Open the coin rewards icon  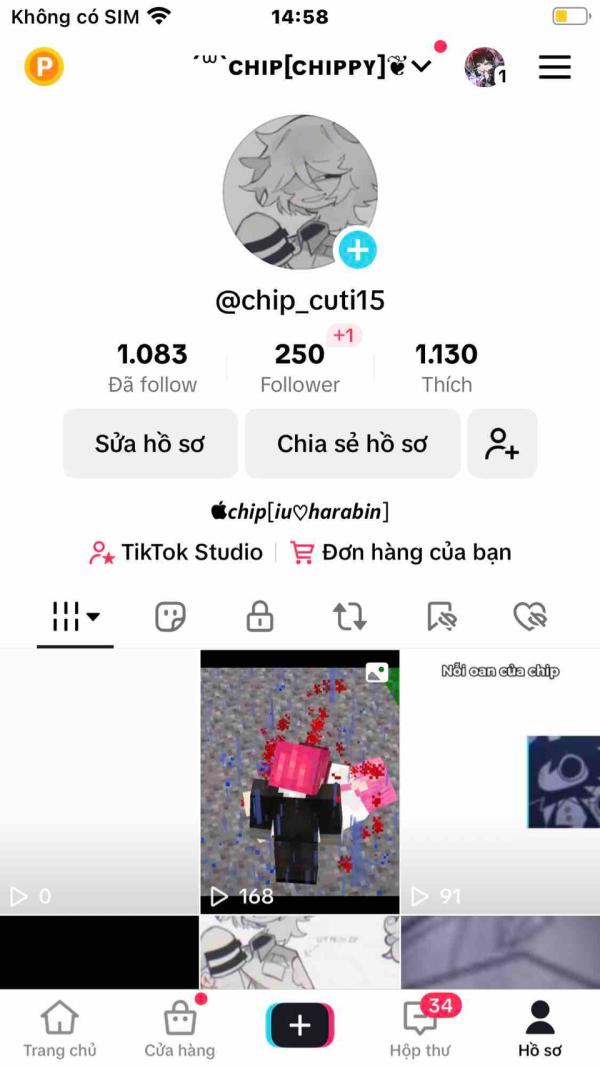coord(44,66)
